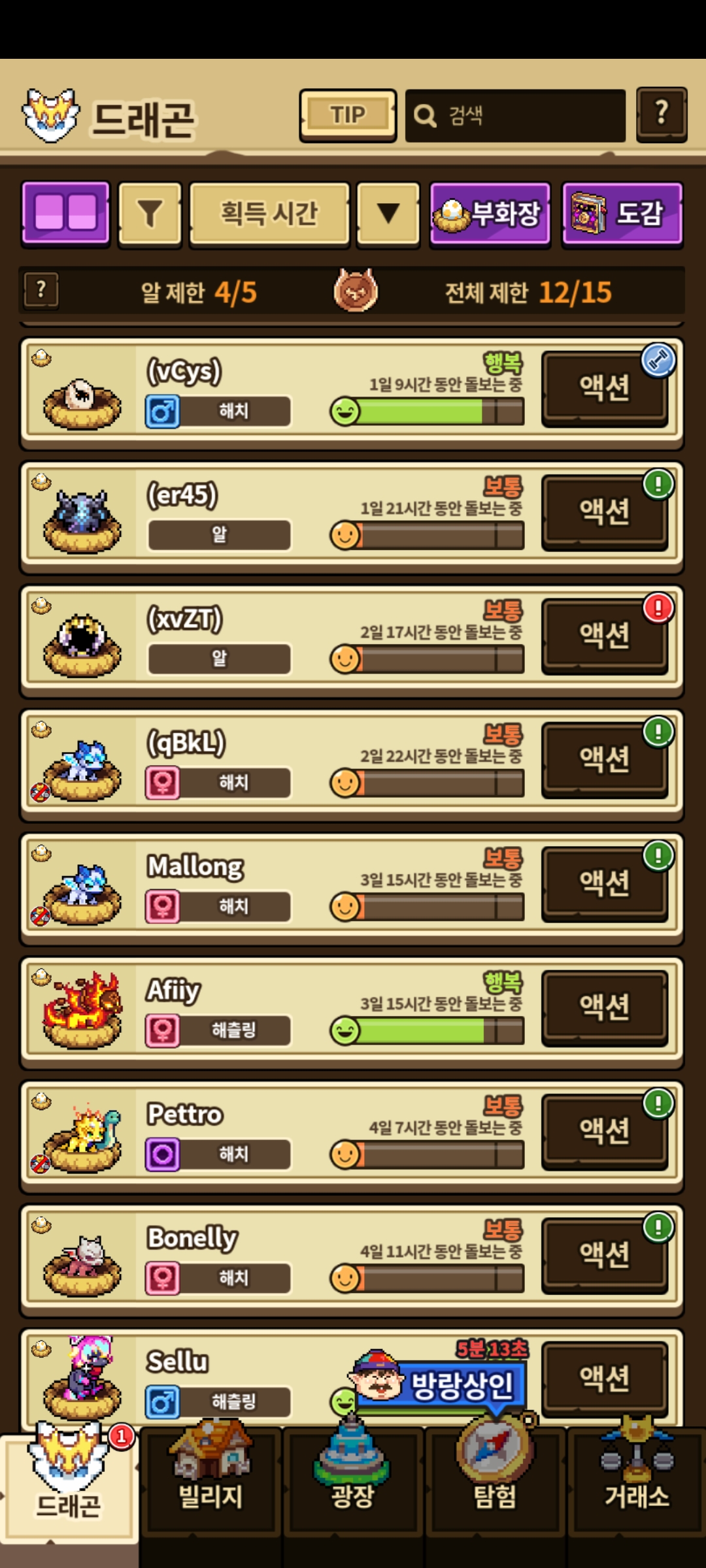
Task: Open 액션 for Afiiy
Action: [604, 1007]
